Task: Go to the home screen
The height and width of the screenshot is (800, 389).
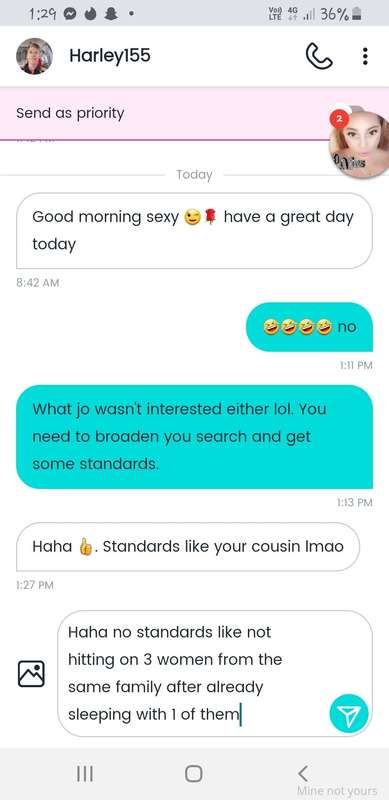Action: pos(193,773)
